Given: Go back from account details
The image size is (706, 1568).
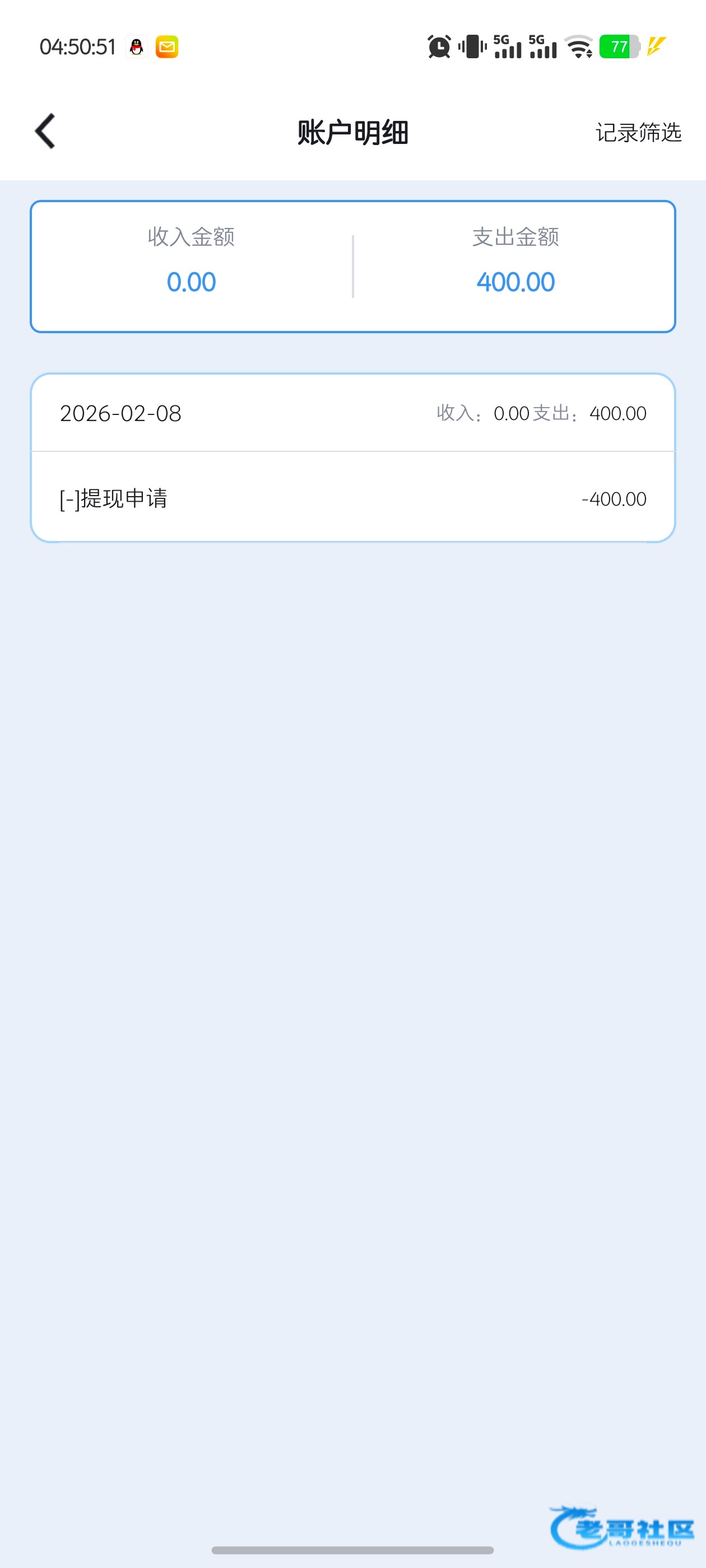Looking at the screenshot, I should click(x=45, y=131).
